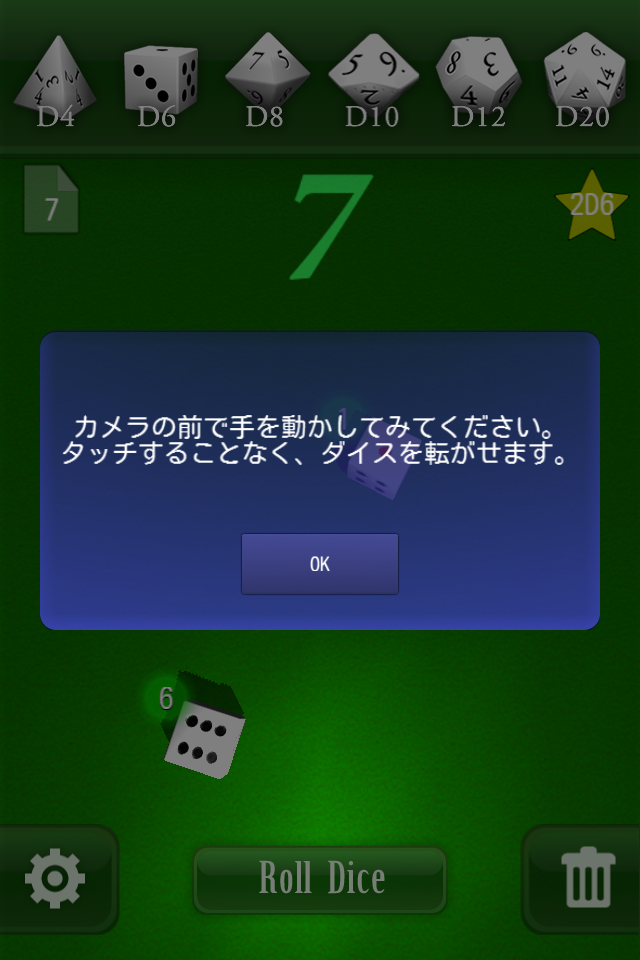Viewport: 640px width, 960px height.
Task: Select the D4 die
Action: pos(56,80)
